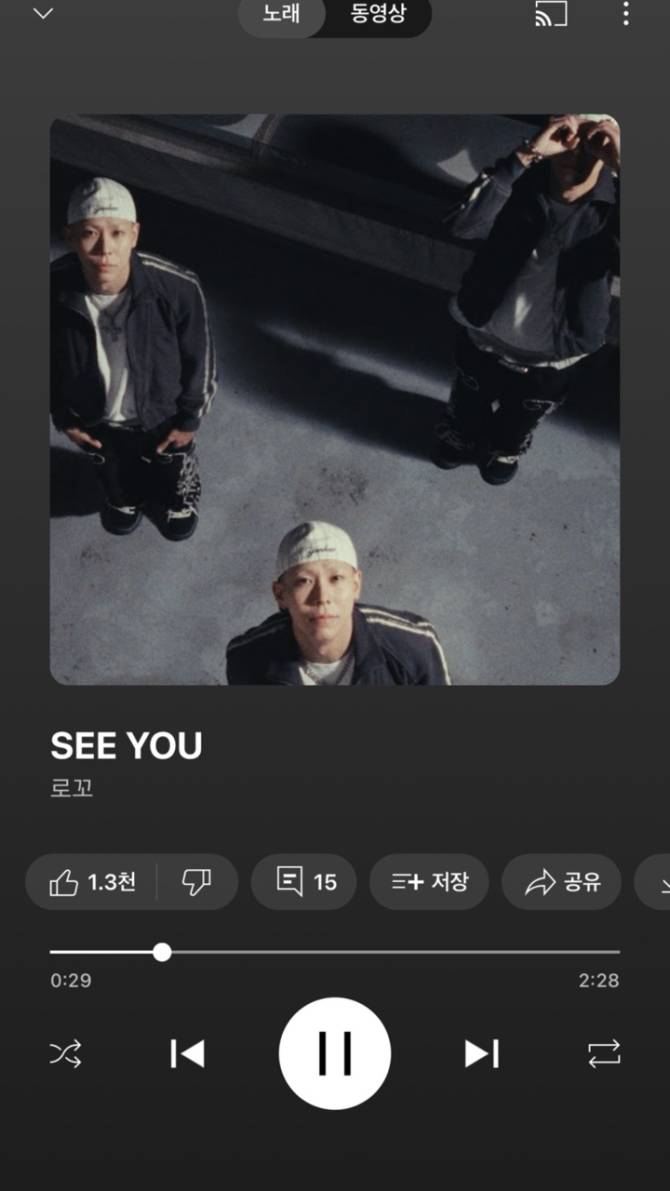Viewport: 670px width, 1191px height.
Task: Collapse the player with the down chevron
Action: click(x=43, y=14)
